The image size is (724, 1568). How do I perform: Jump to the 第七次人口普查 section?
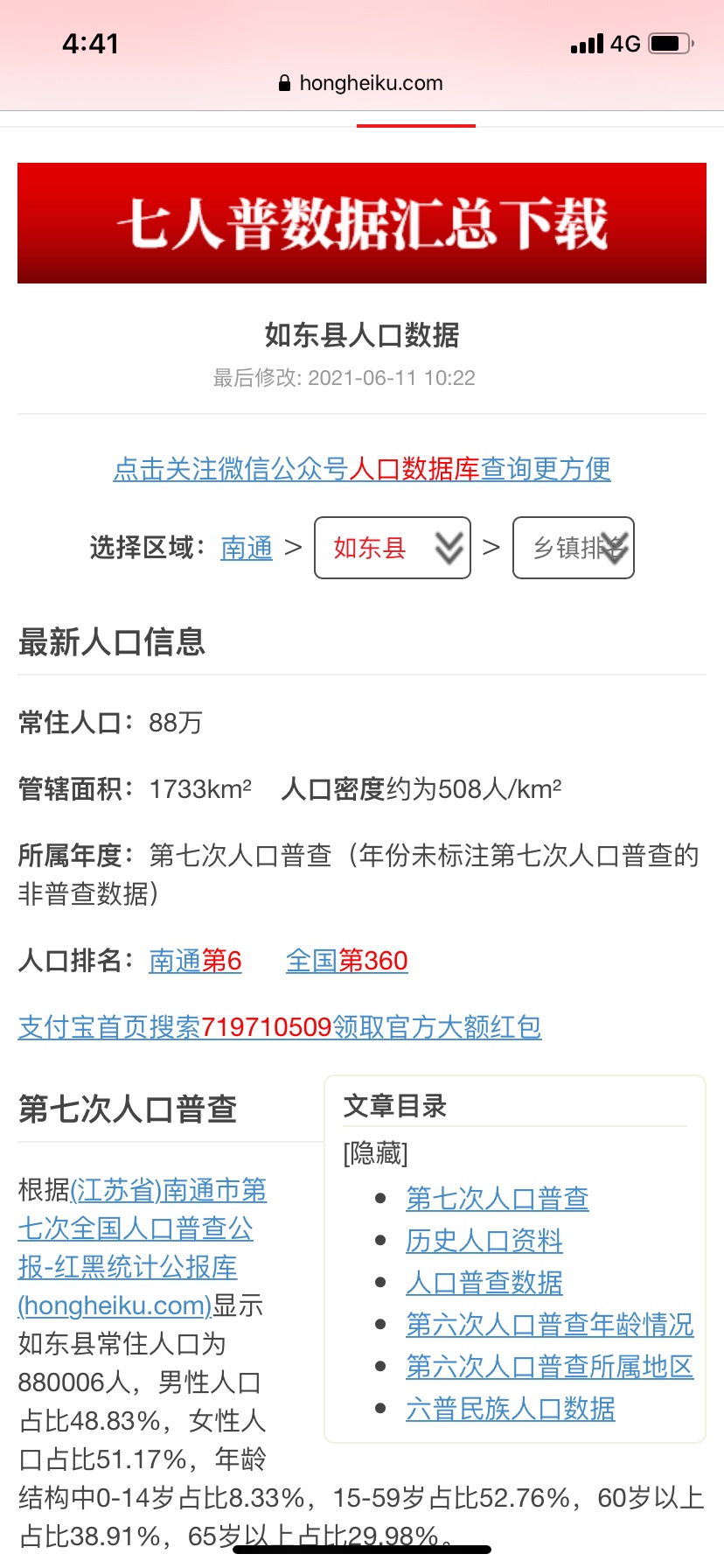click(497, 1199)
